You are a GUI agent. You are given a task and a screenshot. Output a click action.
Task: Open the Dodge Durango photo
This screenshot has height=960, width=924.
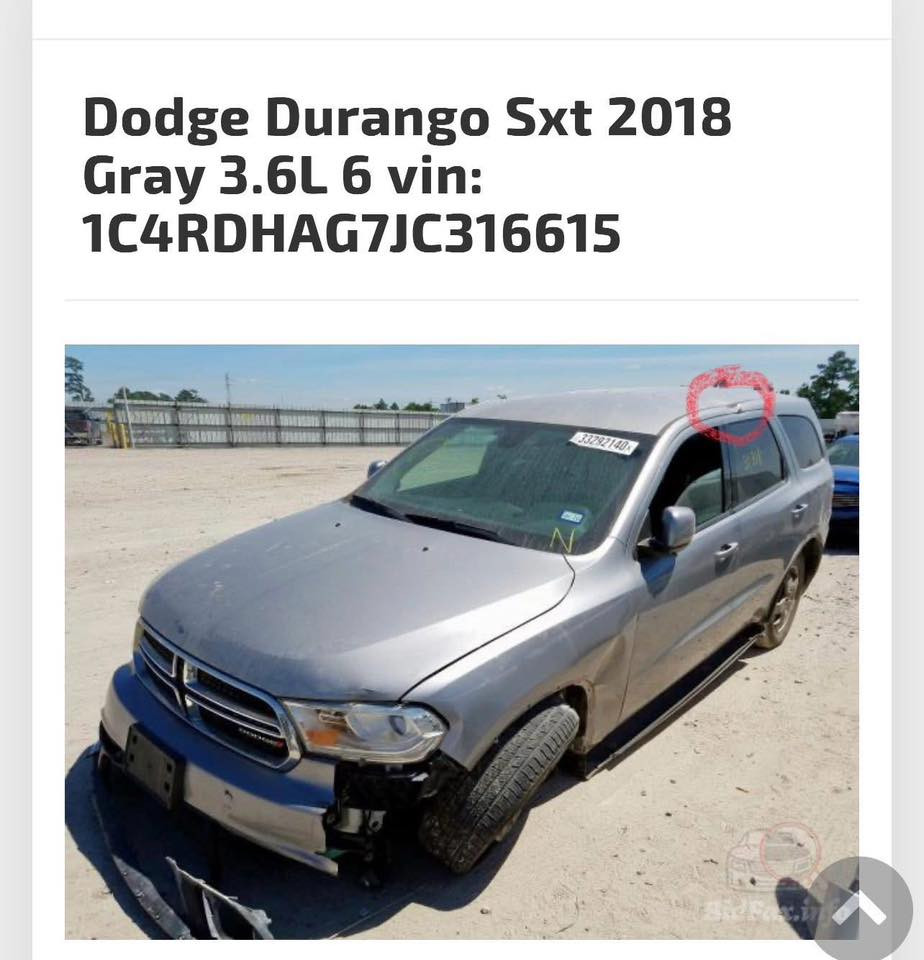[461, 640]
